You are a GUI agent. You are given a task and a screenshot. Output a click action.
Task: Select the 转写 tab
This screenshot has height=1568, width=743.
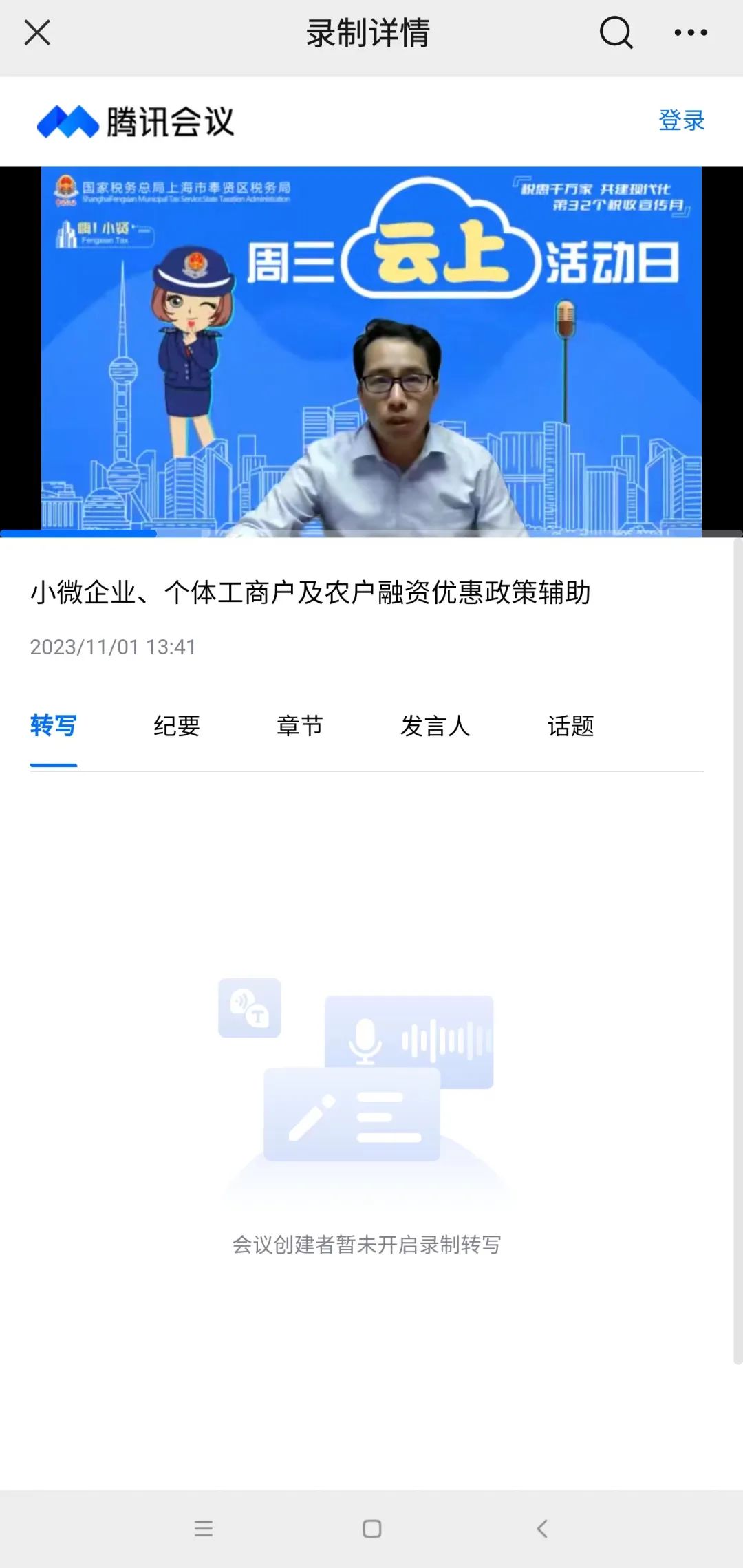[x=54, y=726]
